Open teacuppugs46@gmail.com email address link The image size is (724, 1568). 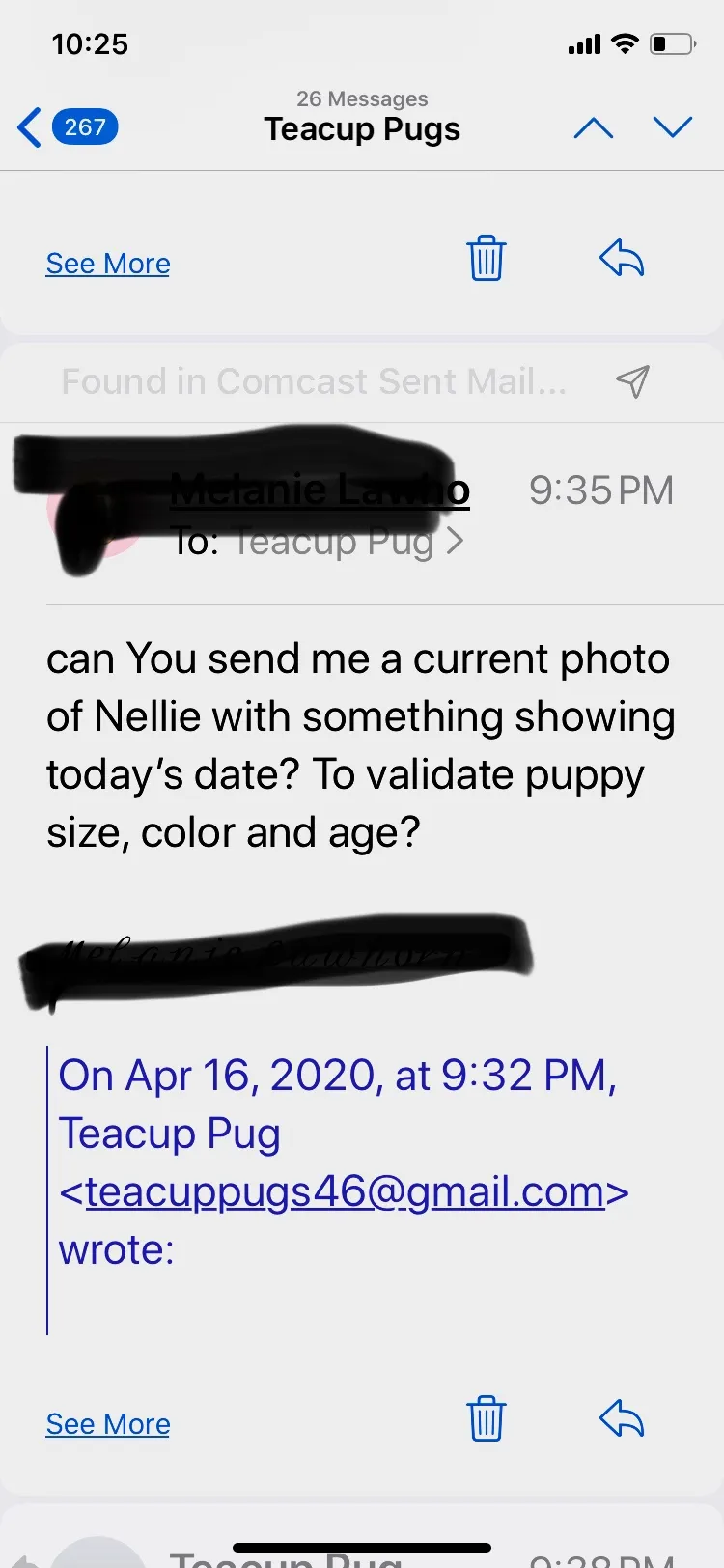345,1191
